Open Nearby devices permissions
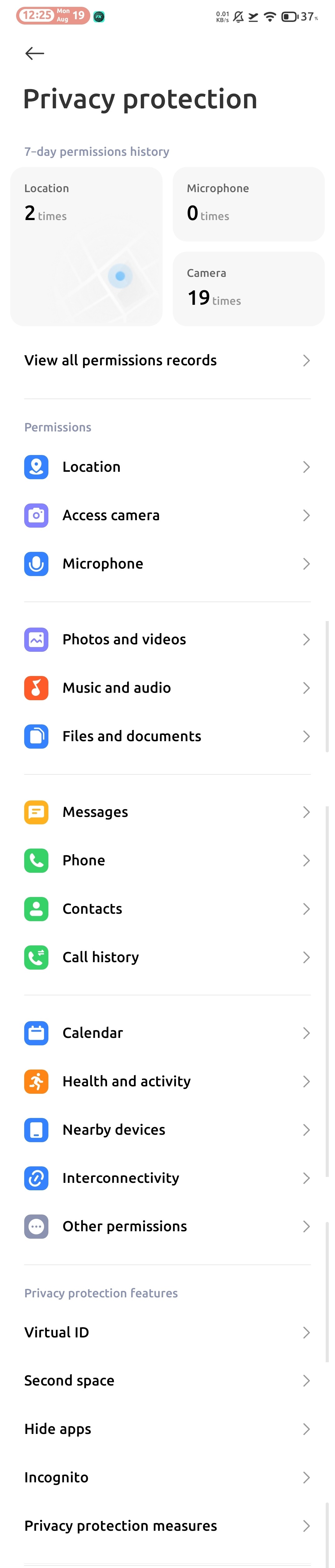335x1568 pixels. tap(167, 1130)
